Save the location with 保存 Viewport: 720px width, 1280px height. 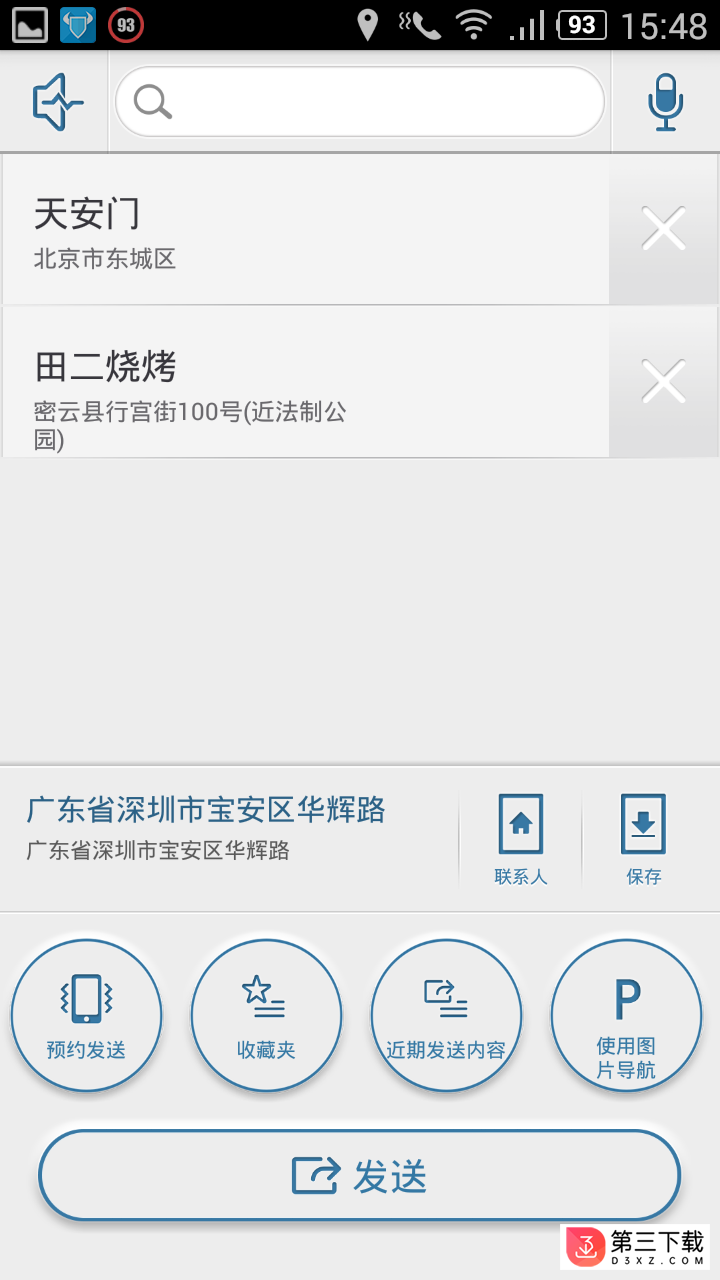tap(644, 839)
